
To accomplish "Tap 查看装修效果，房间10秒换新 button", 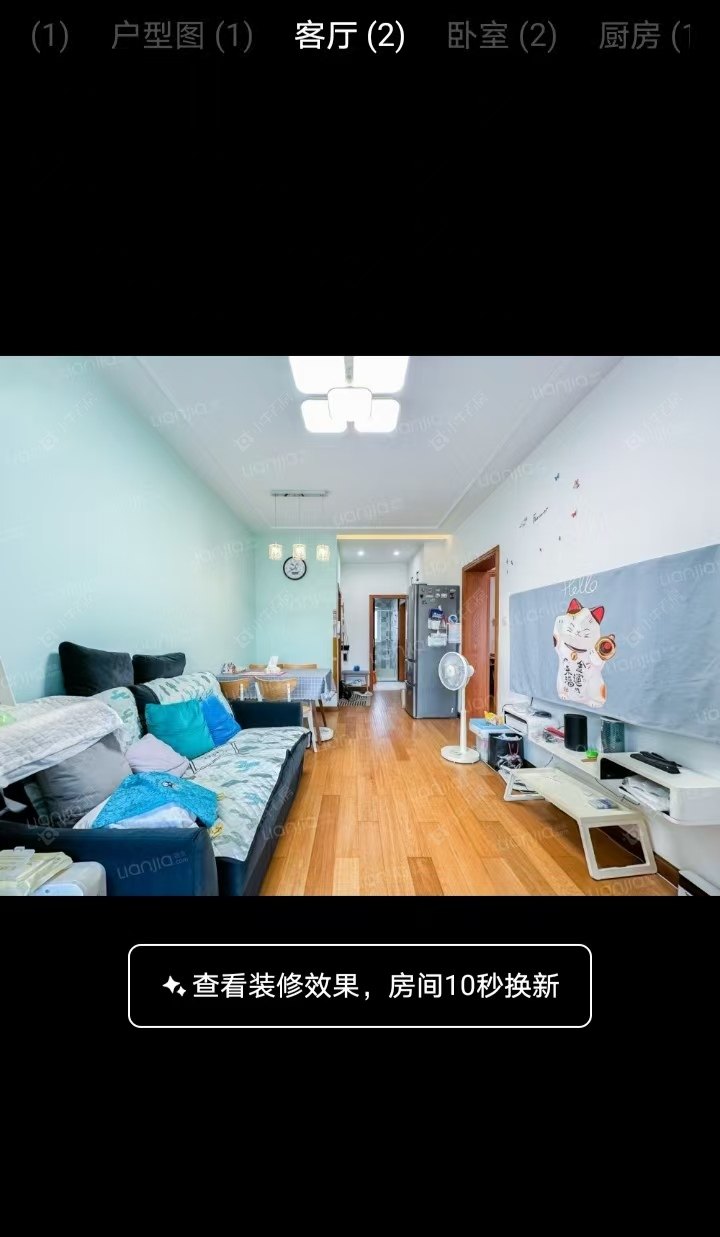I will [360, 986].
